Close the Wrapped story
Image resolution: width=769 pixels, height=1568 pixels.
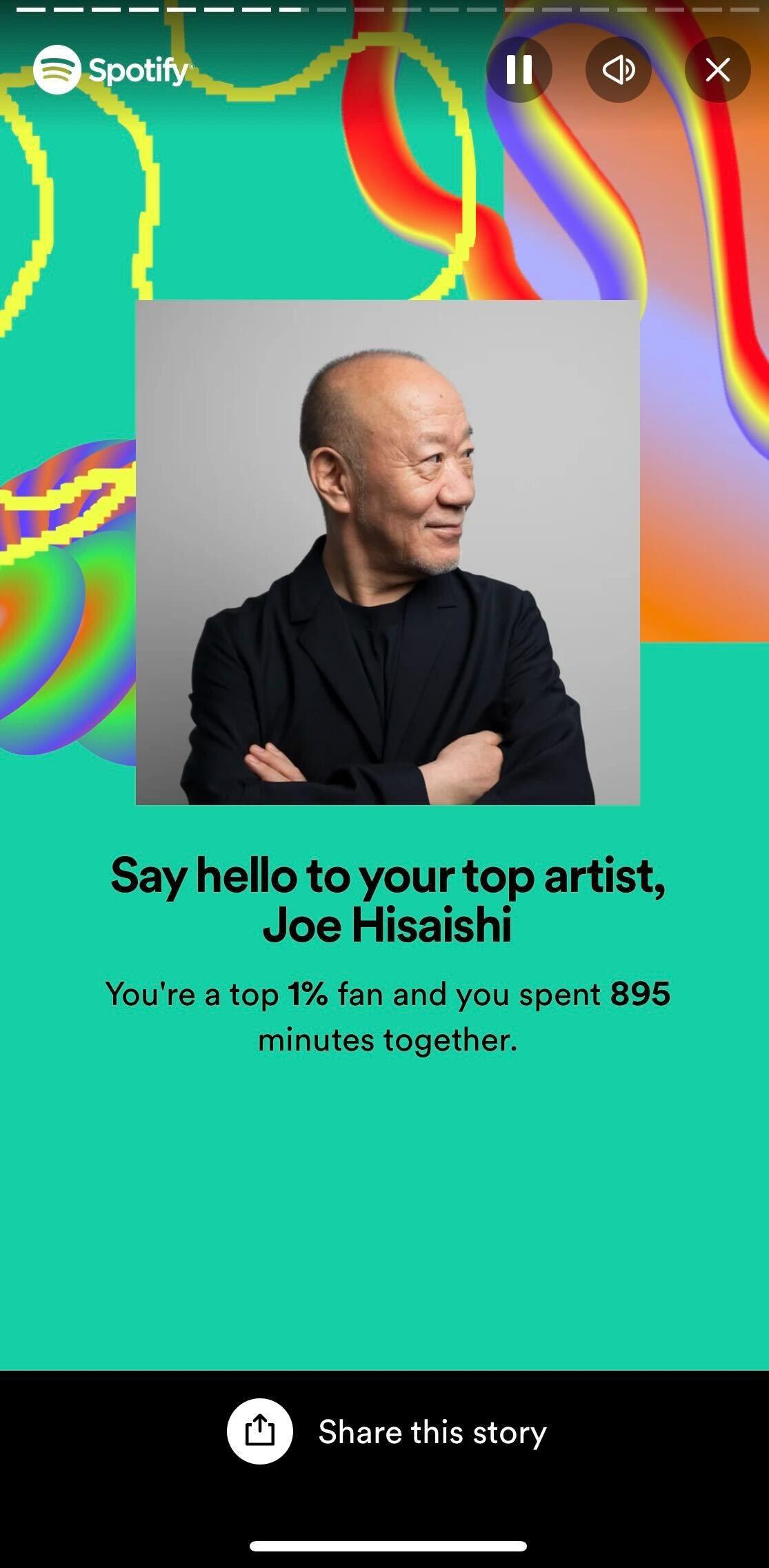pos(717,70)
